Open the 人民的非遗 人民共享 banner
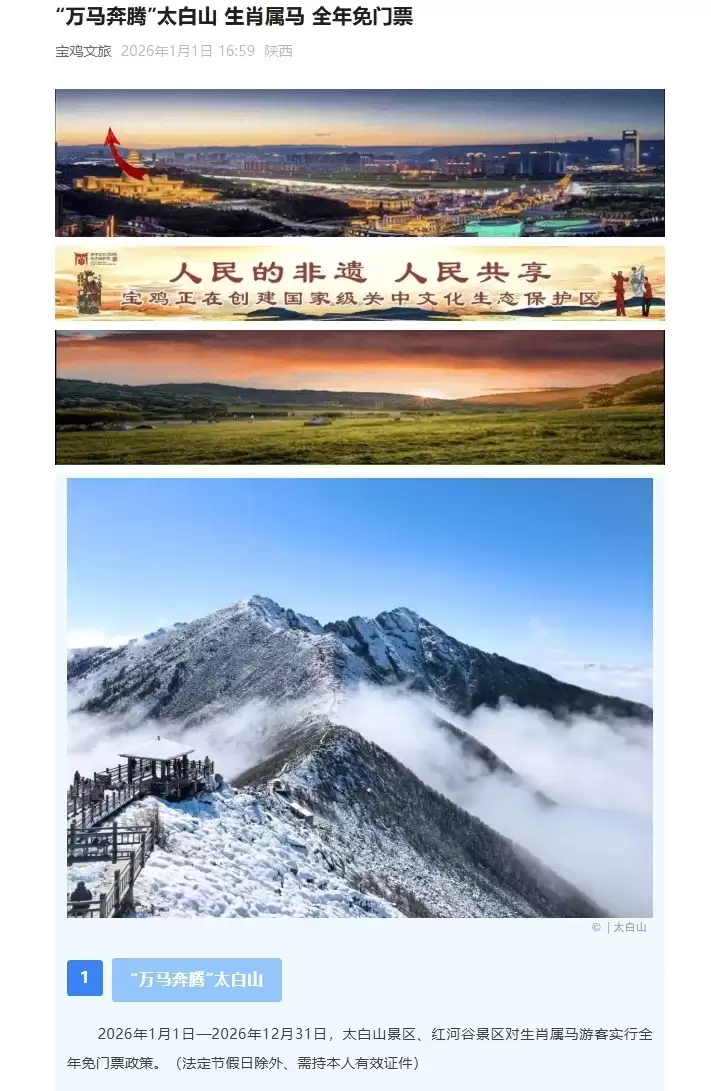Image resolution: width=711 pixels, height=1091 pixels. [x=359, y=283]
